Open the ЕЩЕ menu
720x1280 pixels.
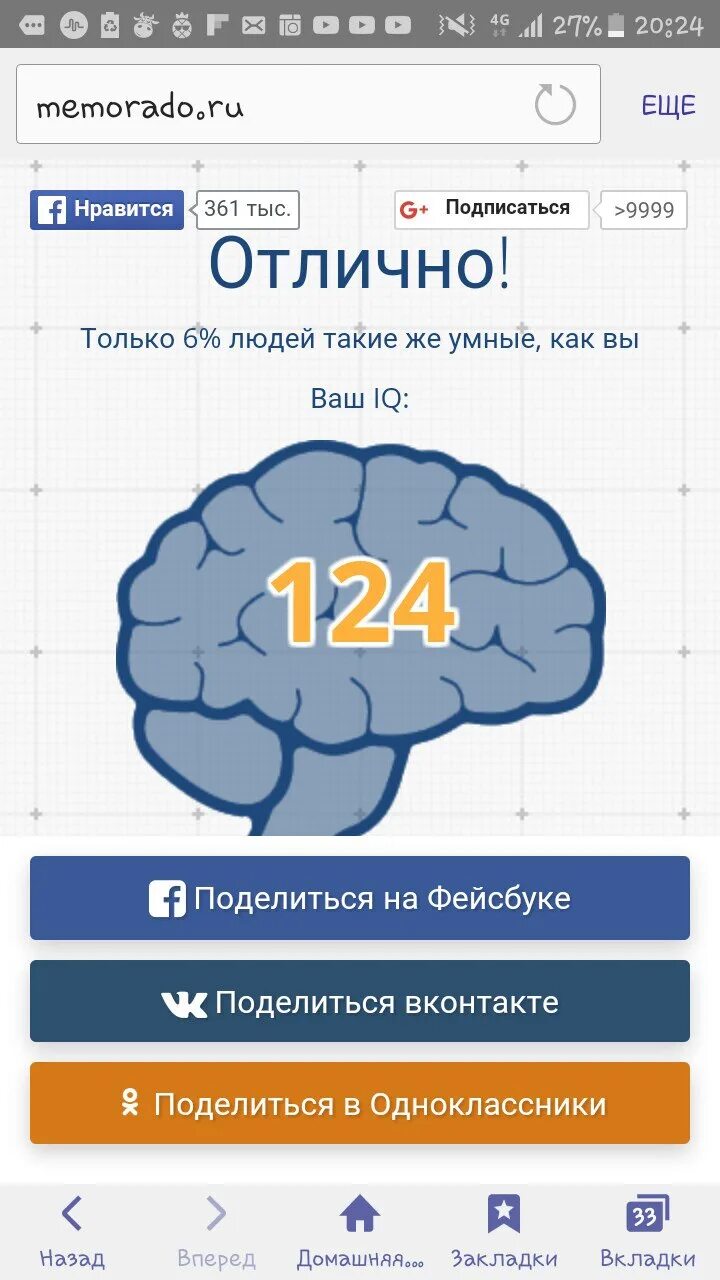[x=668, y=106]
